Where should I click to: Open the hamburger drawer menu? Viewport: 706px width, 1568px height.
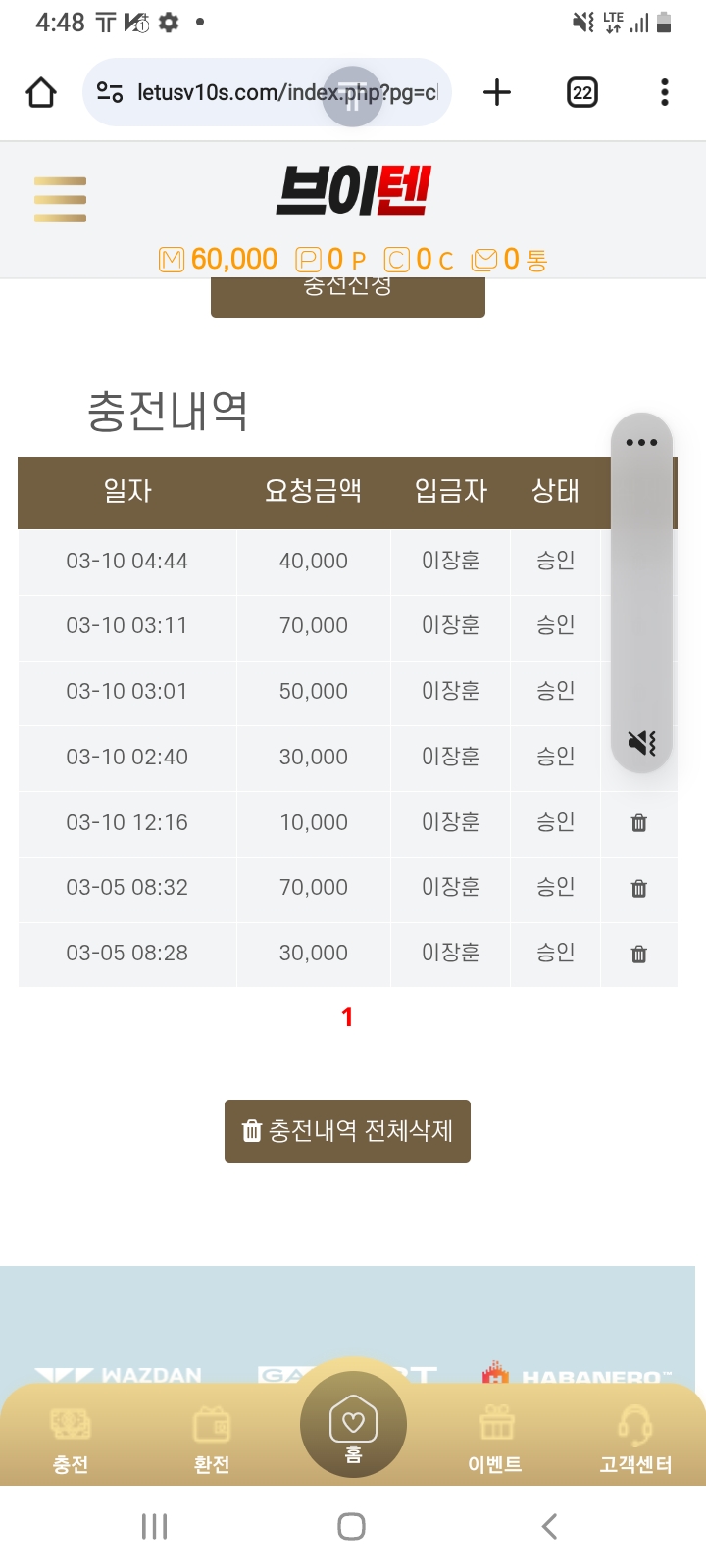pyautogui.click(x=60, y=199)
